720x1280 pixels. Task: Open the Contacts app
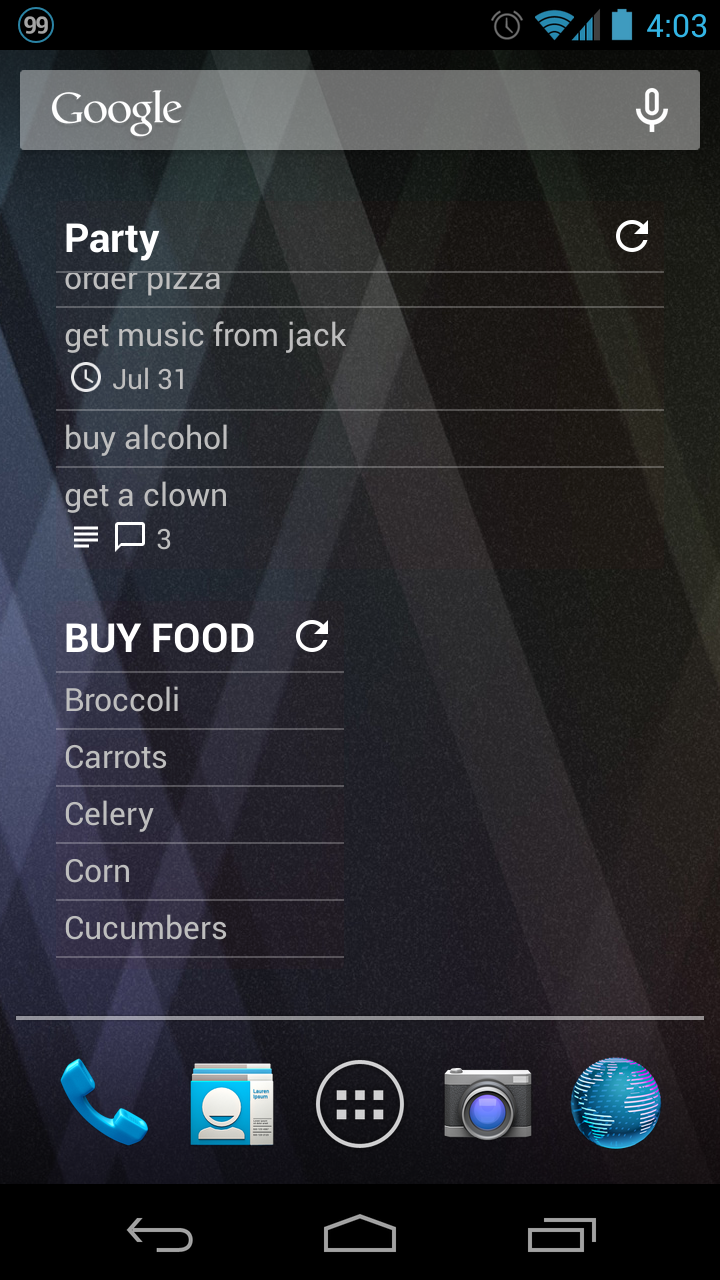(232, 1104)
